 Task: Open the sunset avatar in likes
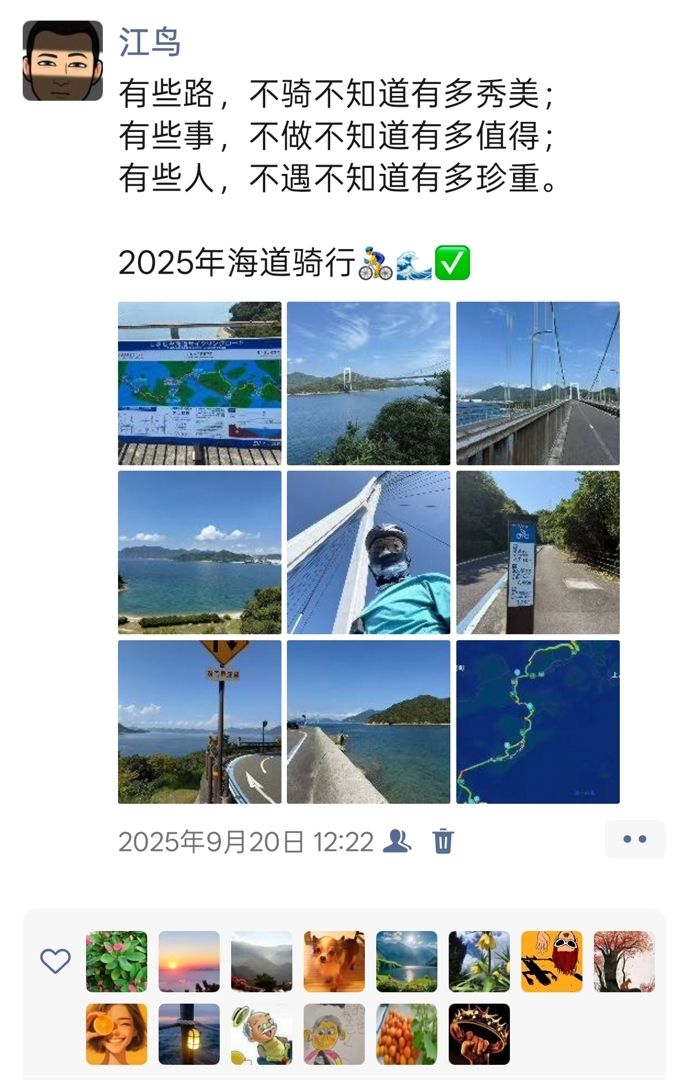pos(189,961)
